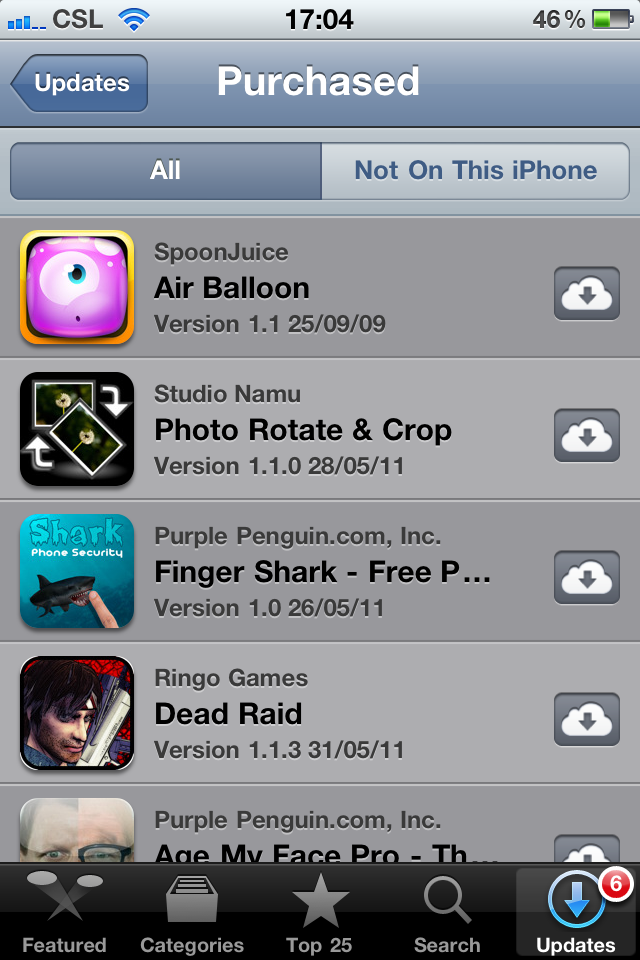Download Photo Rotate & Crop from iCloud
The image size is (640, 960).
(x=587, y=435)
